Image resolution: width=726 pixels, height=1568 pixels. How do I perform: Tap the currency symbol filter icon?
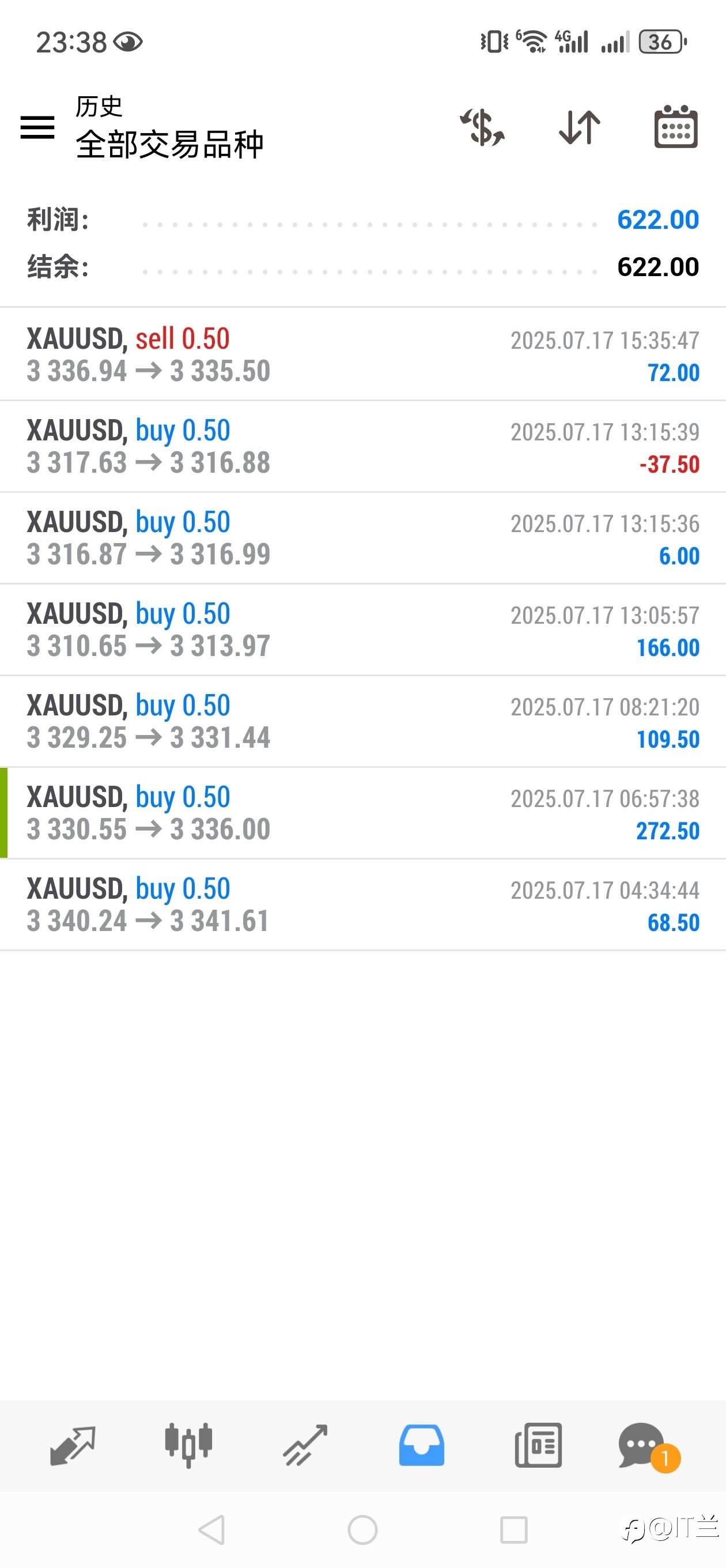point(481,127)
